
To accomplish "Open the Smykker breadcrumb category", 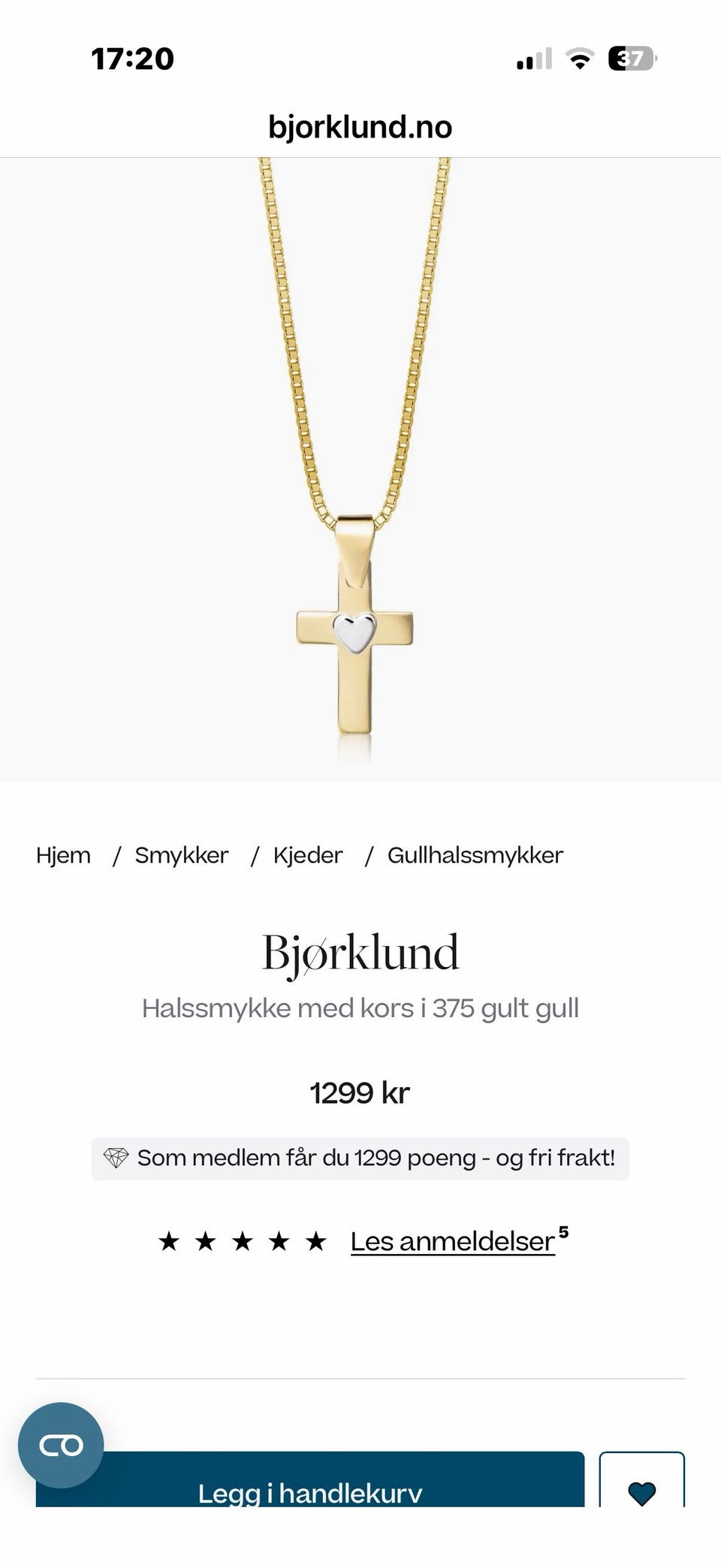I will click(182, 854).
